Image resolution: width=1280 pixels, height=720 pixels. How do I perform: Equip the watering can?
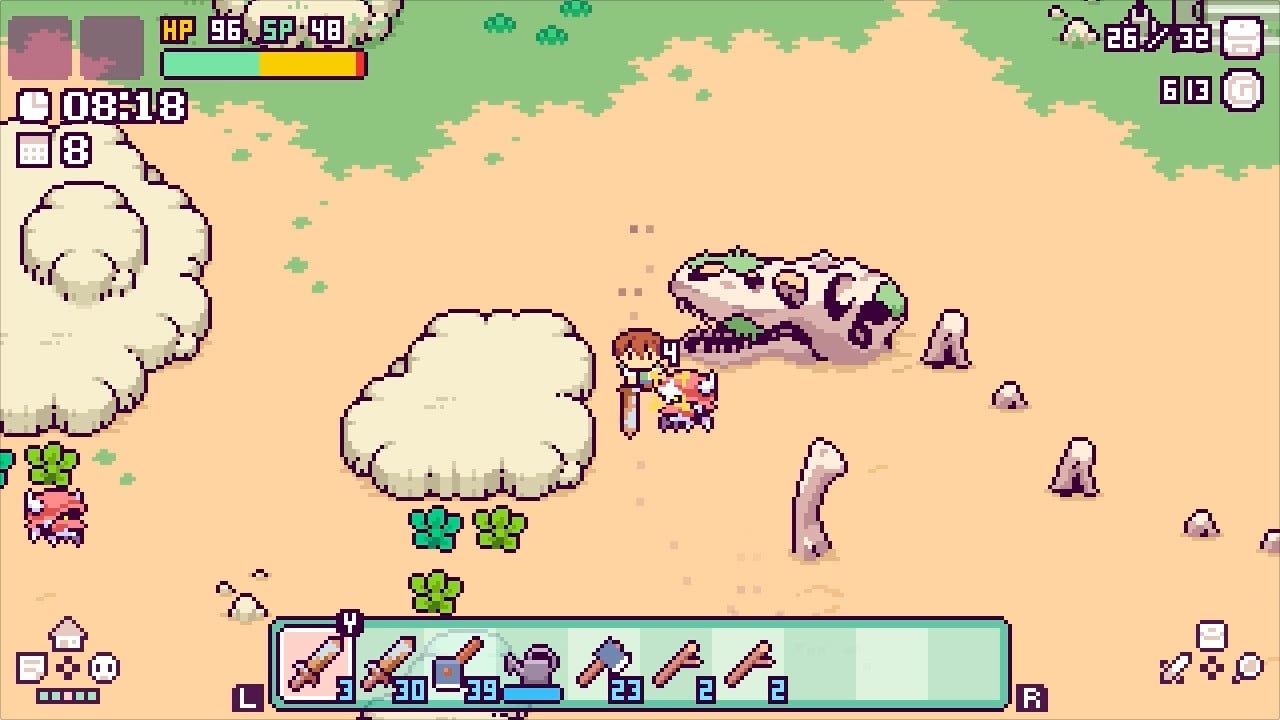point(531,664)
